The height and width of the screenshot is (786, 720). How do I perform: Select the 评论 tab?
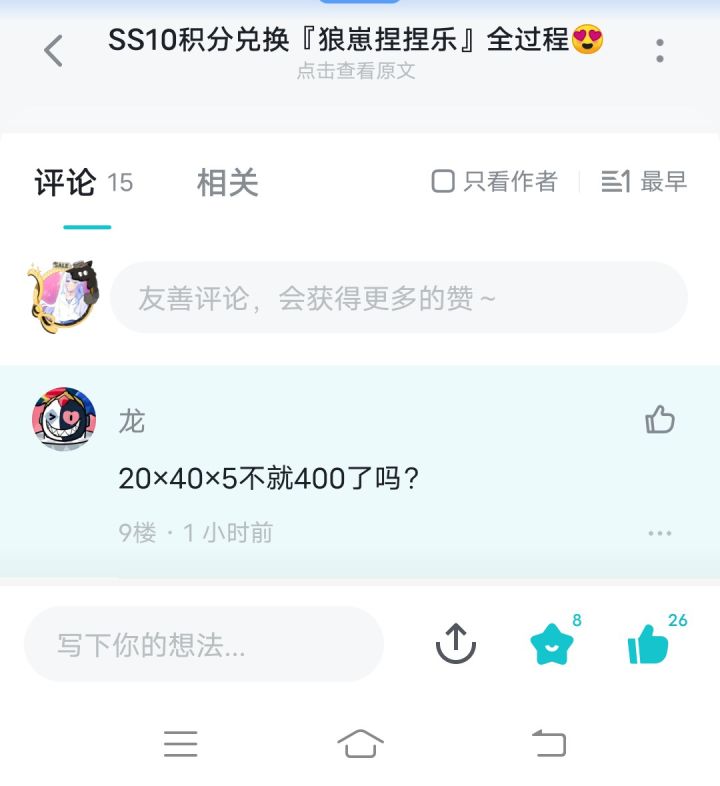(66, 182)
